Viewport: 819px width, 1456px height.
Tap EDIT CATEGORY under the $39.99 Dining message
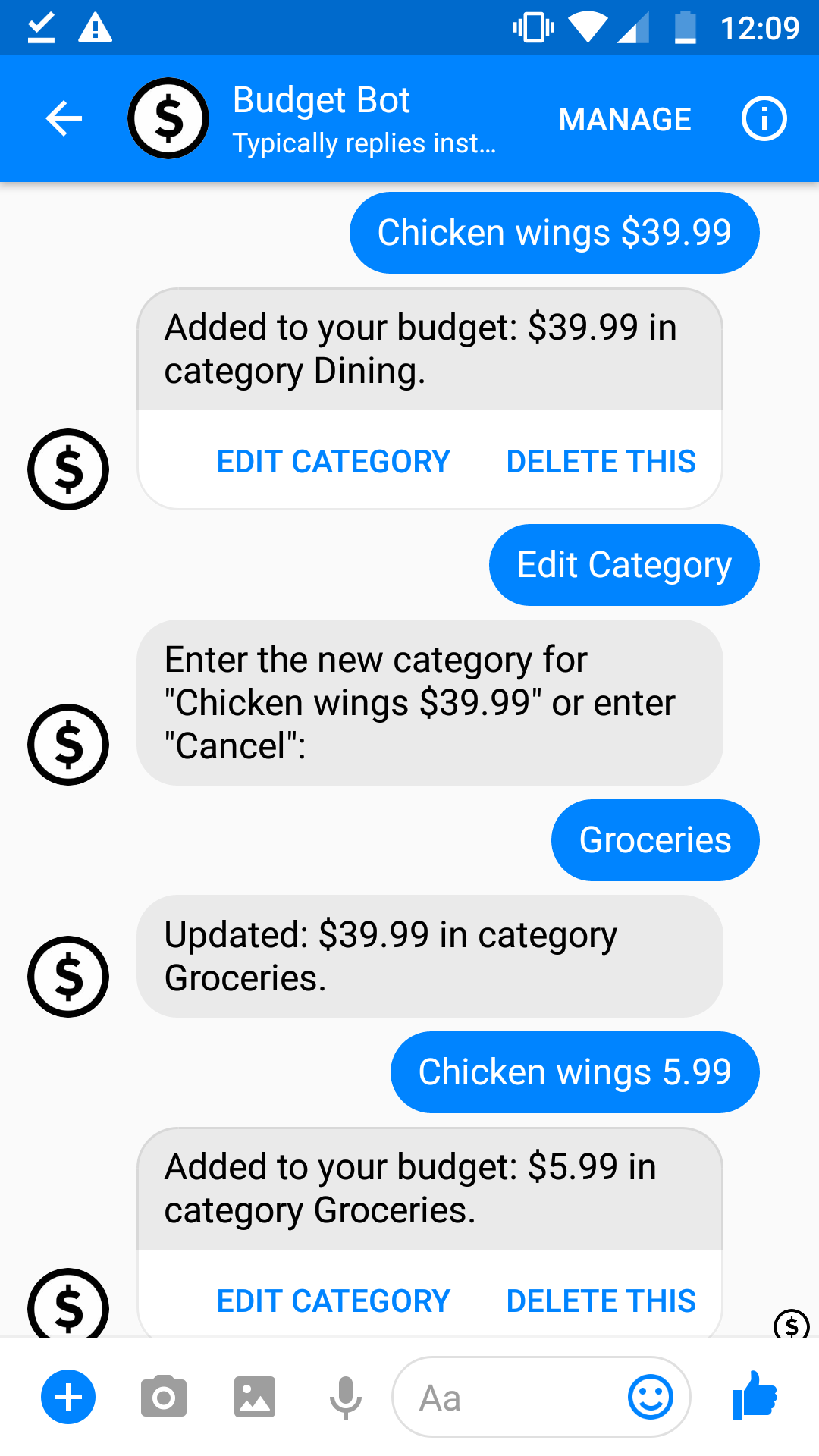334,462
